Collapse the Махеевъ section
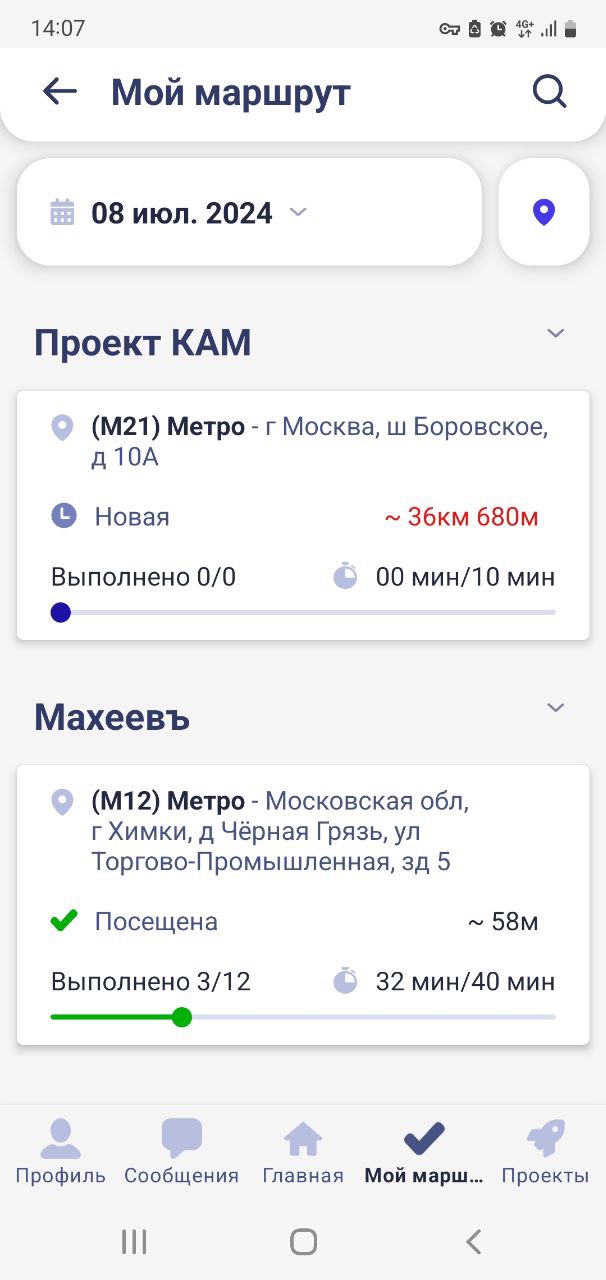The height and width of the screenshot is (1280, 606). tap(556, 708)
